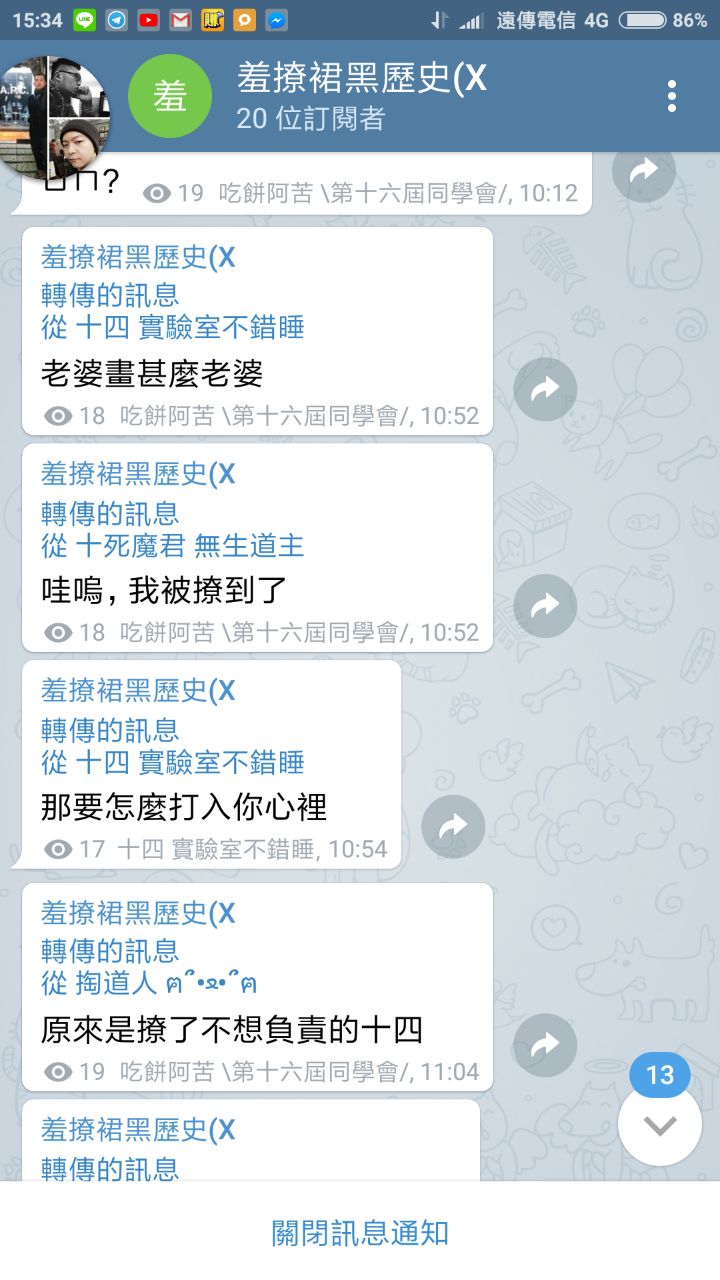720x1280 pixels.
Task: Share the partially visible message ending in ㄇ?
Action: coord(643,172)
